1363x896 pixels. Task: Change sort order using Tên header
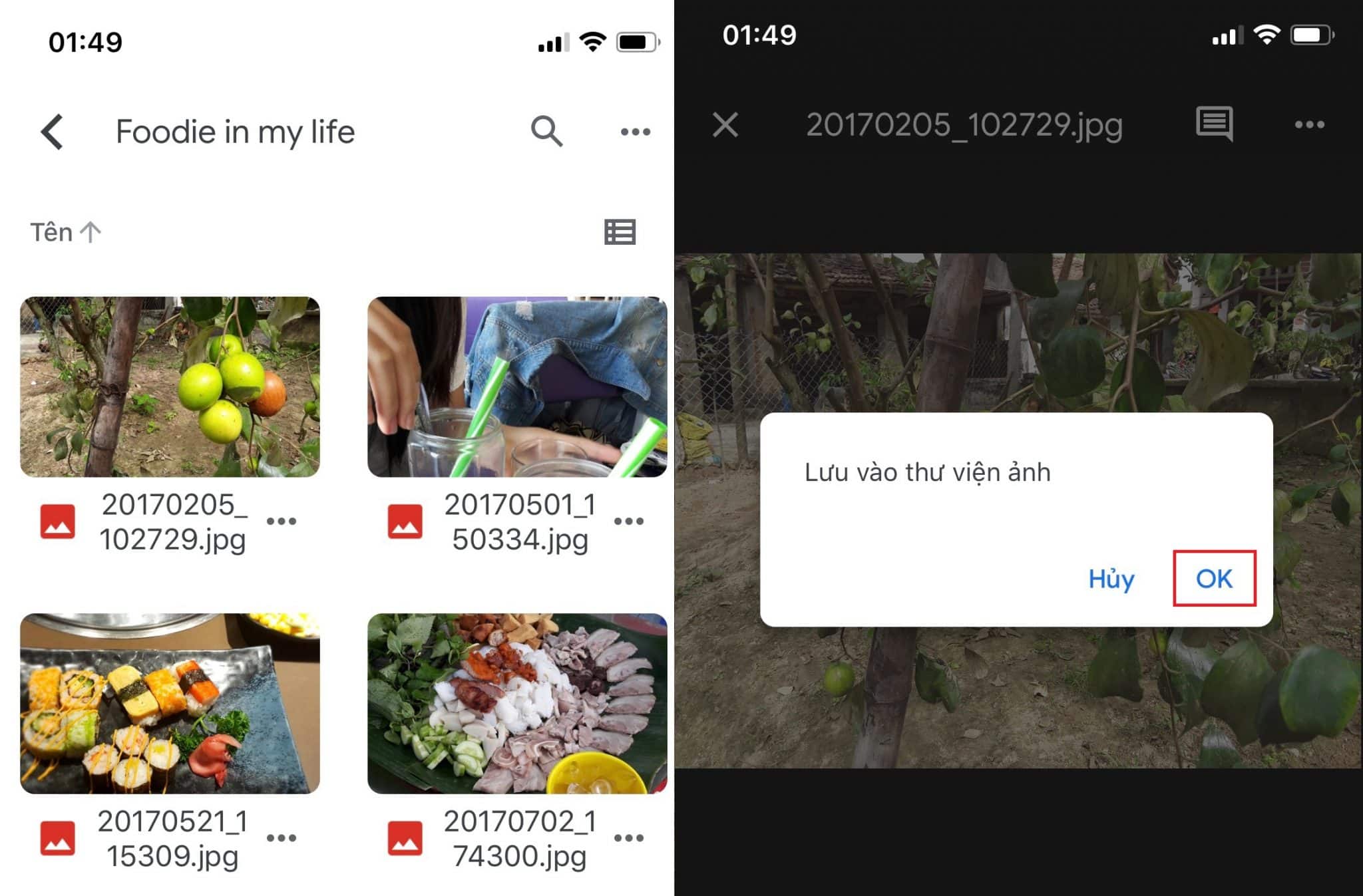pos(65,232)
